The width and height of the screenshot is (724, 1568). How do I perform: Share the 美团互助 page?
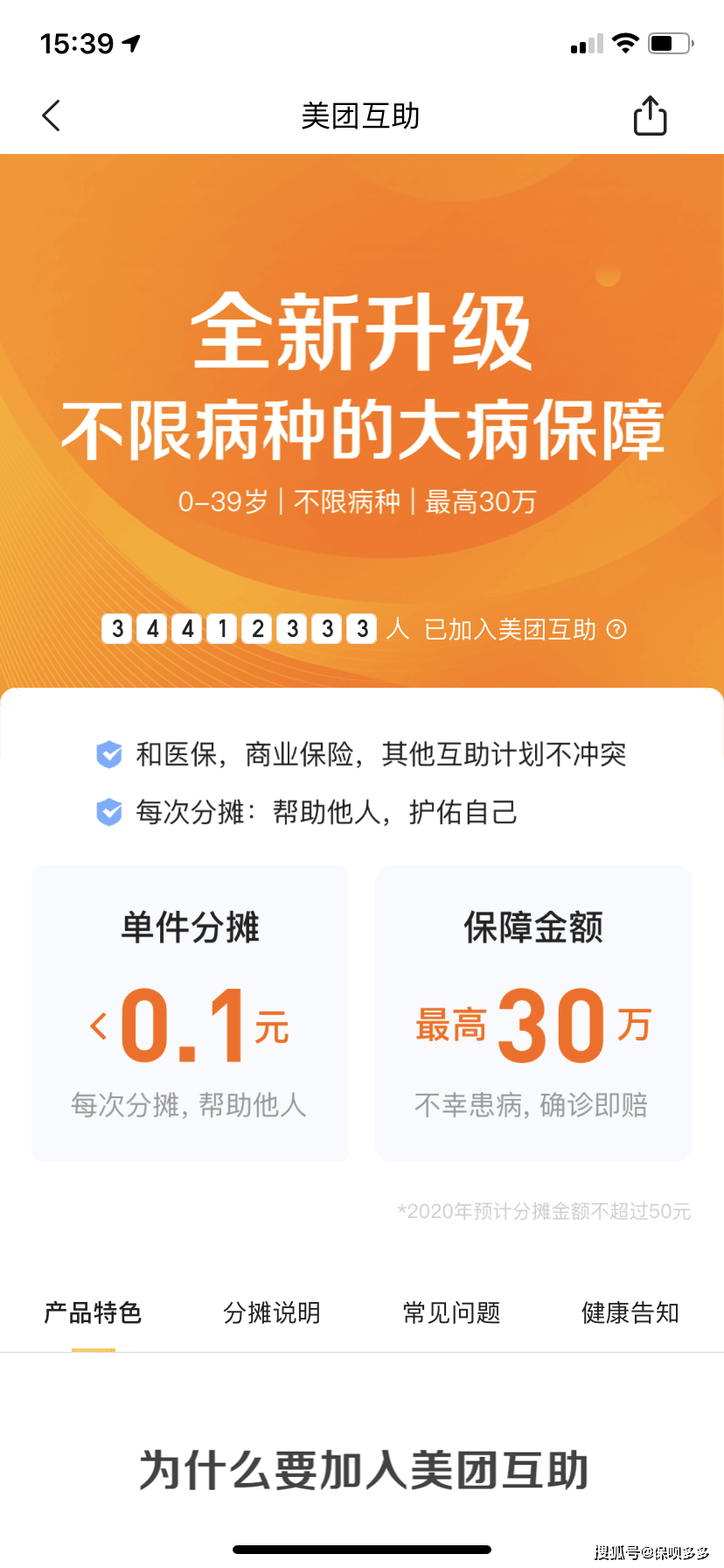pyautogui.click(x=650, y=115)
